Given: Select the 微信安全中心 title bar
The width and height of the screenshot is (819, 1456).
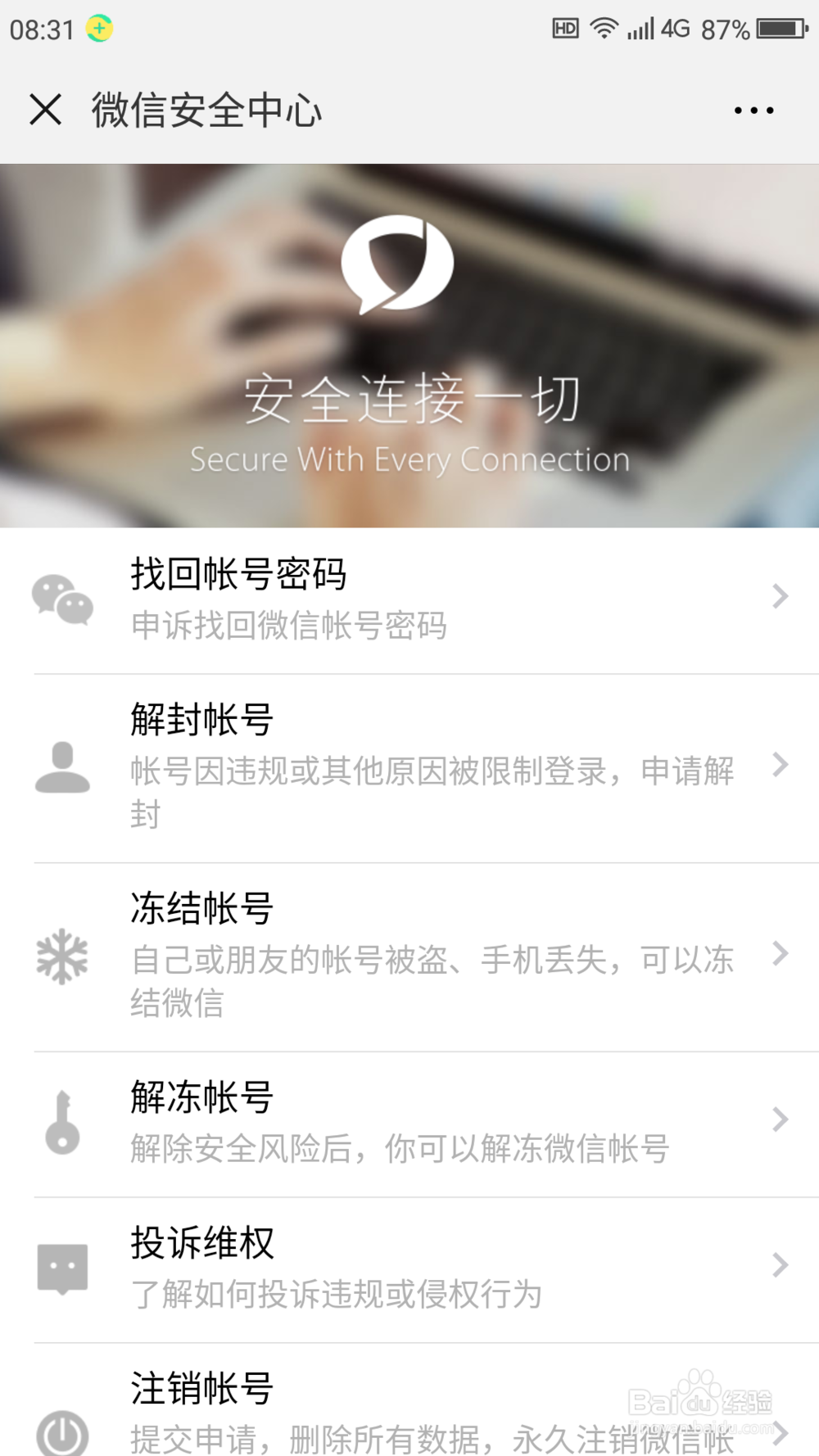Looking at the screenshot, I should 207,109.
